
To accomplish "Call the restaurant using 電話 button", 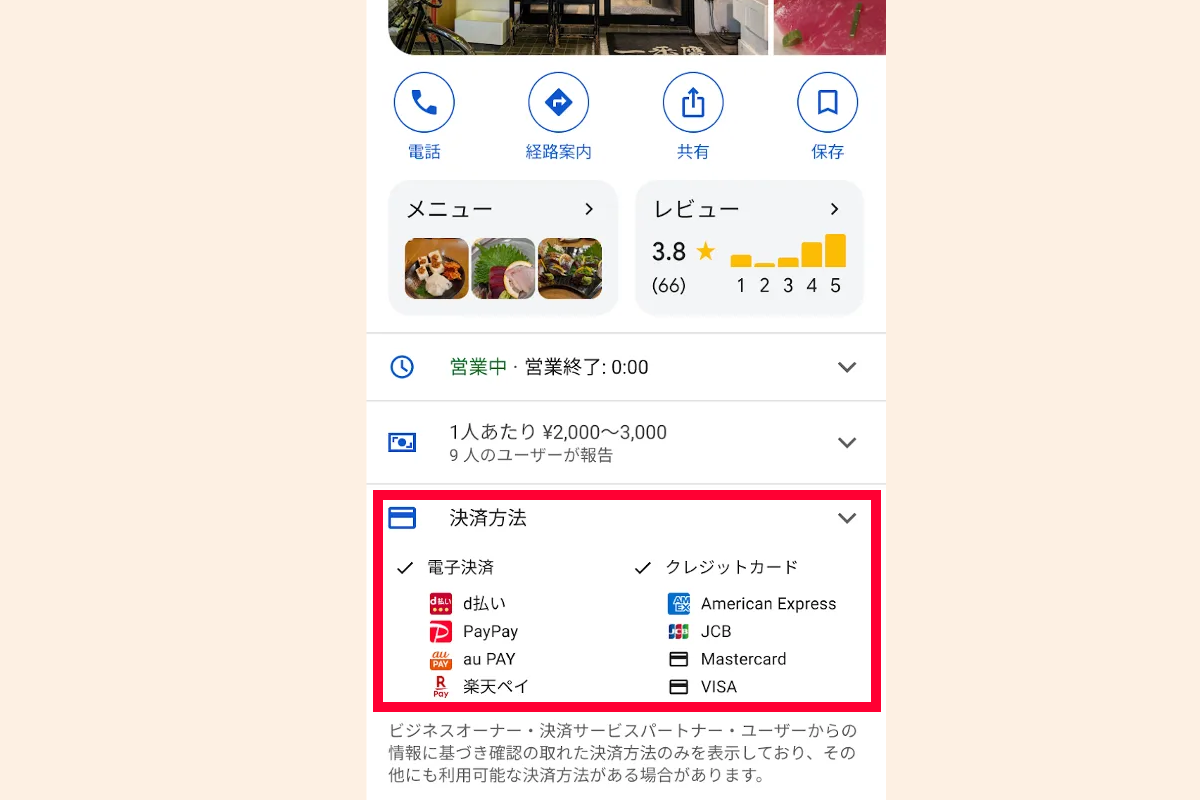I will click(x=424, y=103).
